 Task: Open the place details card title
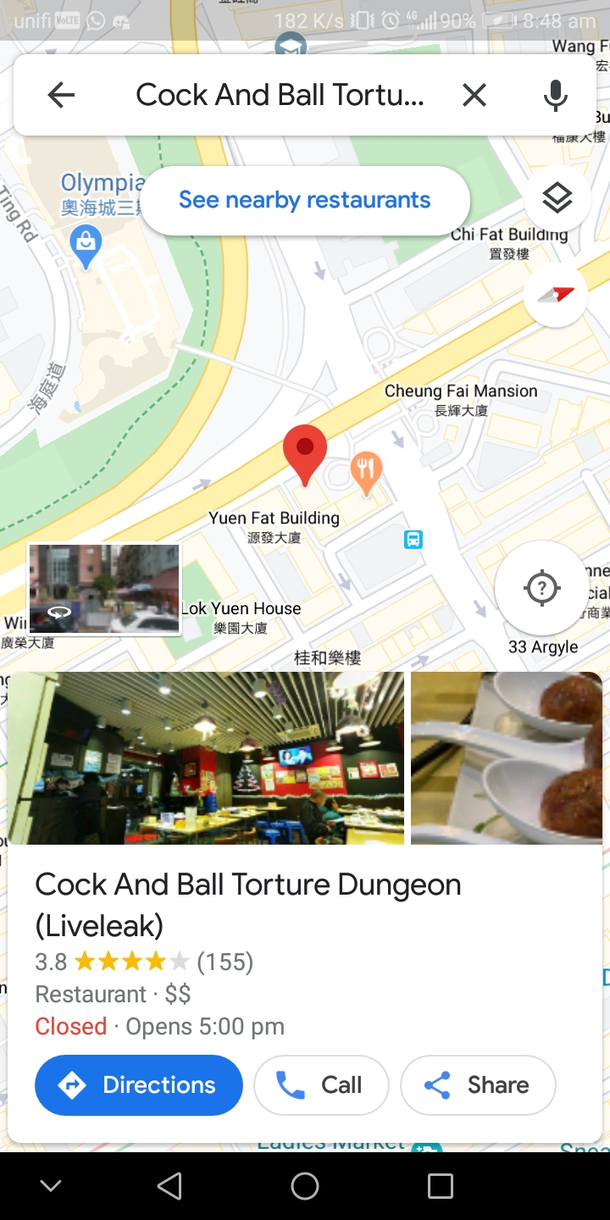pyautogui.click(x=248, y=904)
